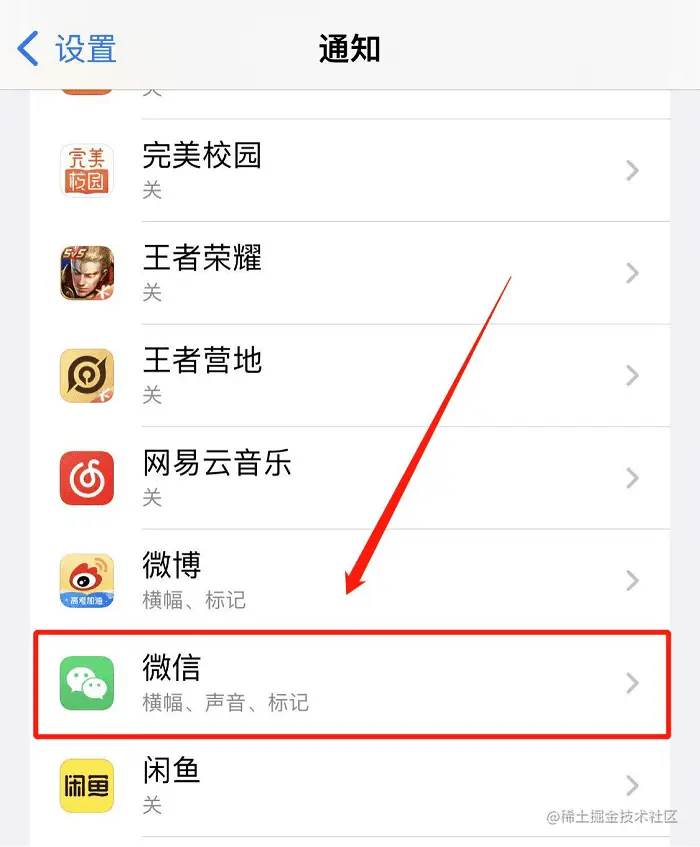Go back to 设置
The height and width of the screenshot is (847, 700).
68,49
